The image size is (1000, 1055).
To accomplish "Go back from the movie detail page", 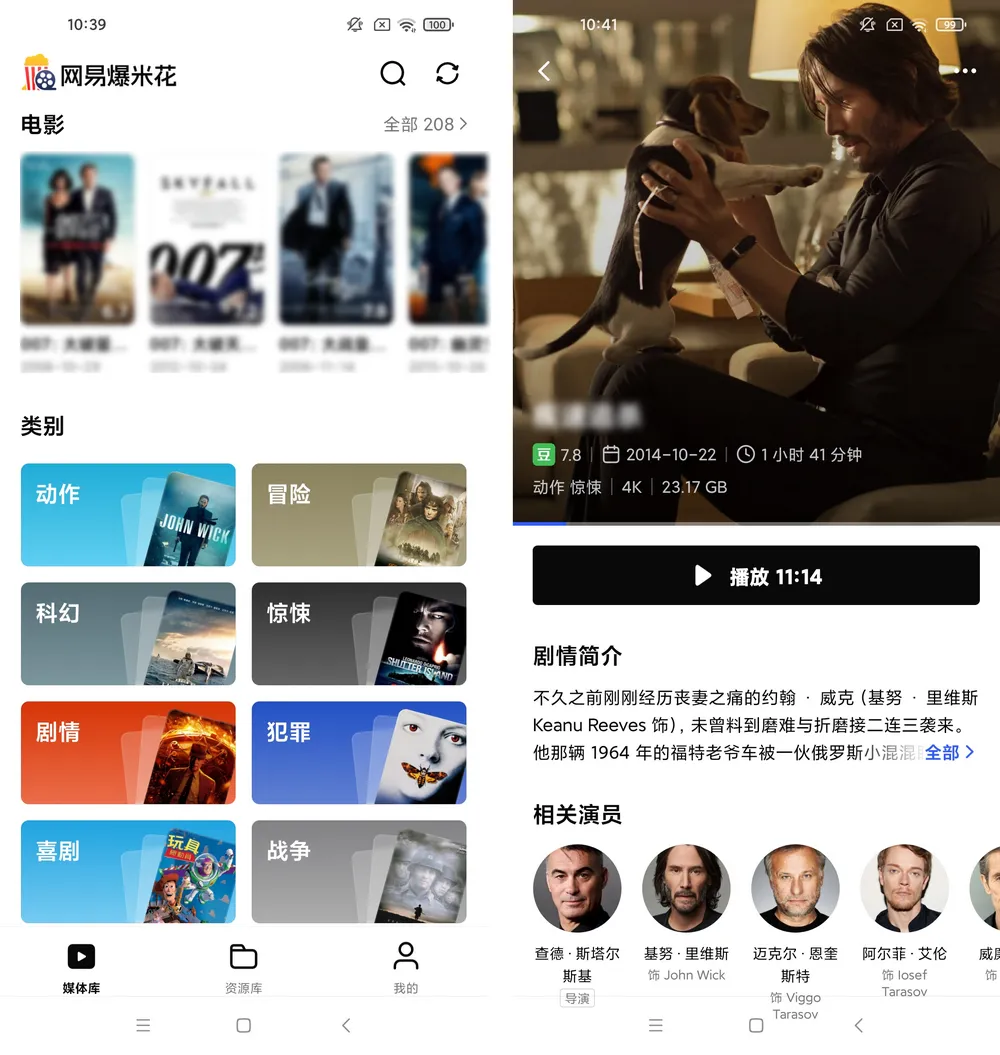I will tap(544, 71).
